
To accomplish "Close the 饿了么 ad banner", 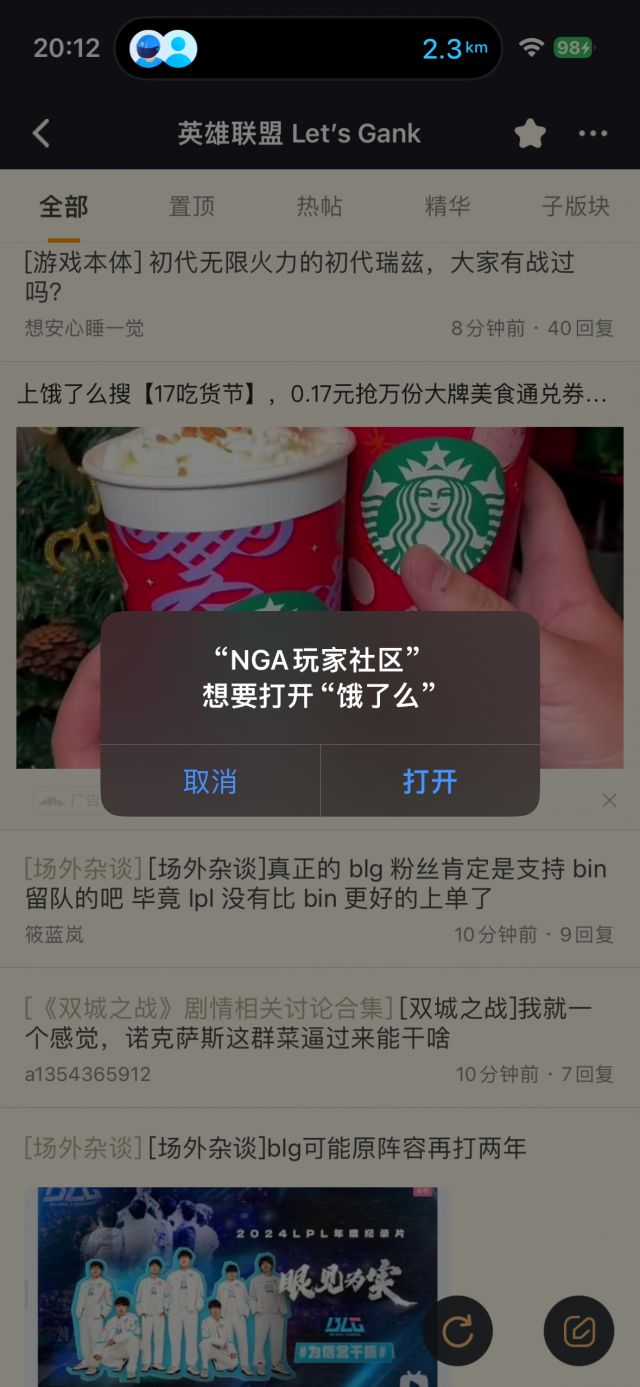I will pos(609,800).
